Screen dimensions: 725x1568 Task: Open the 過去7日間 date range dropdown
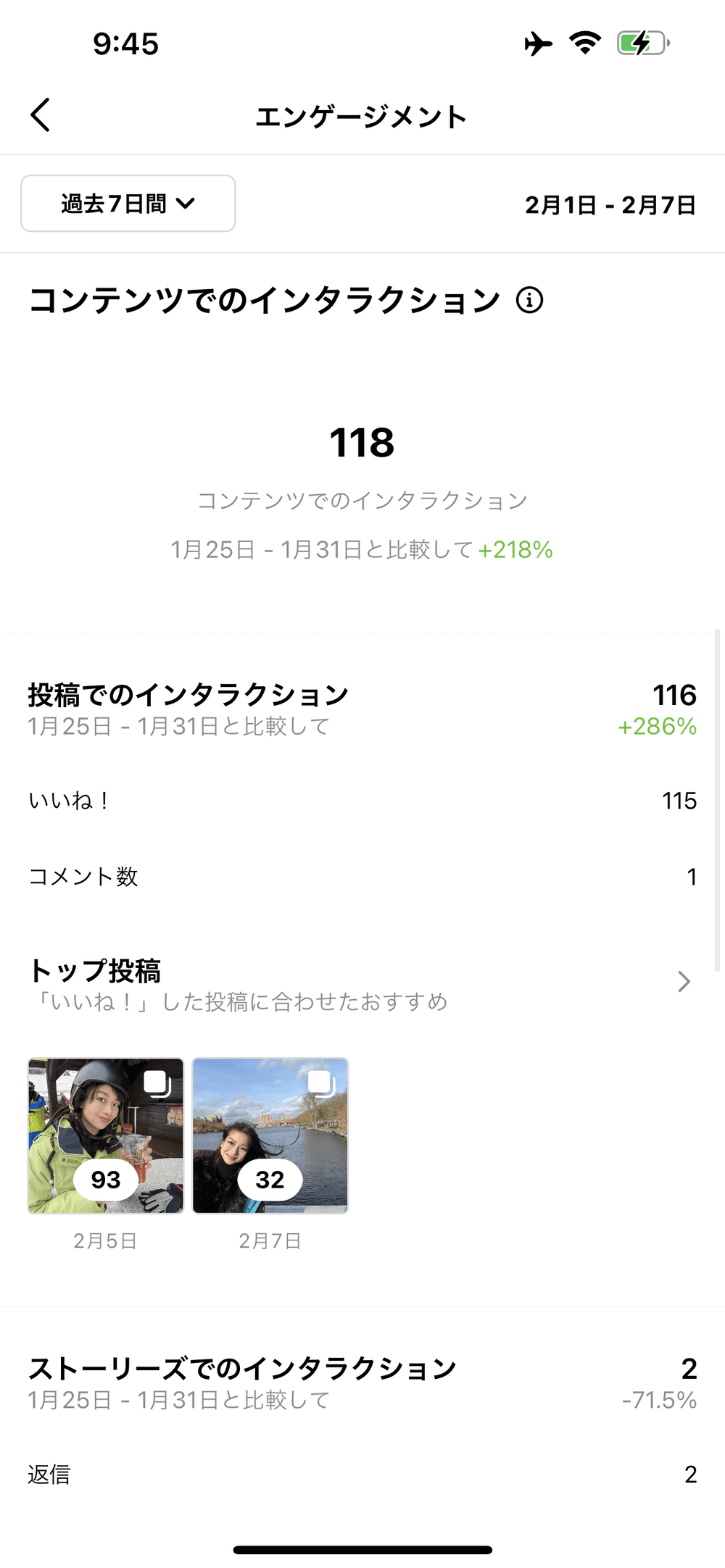tap(128, 204)
